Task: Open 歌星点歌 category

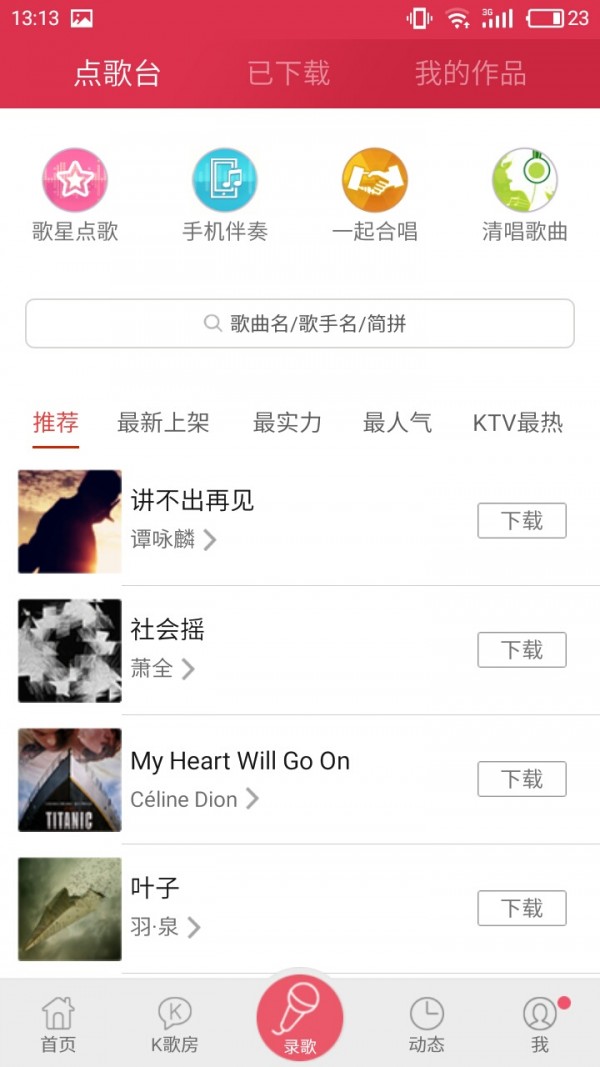Action: click(x=75, y=195)
